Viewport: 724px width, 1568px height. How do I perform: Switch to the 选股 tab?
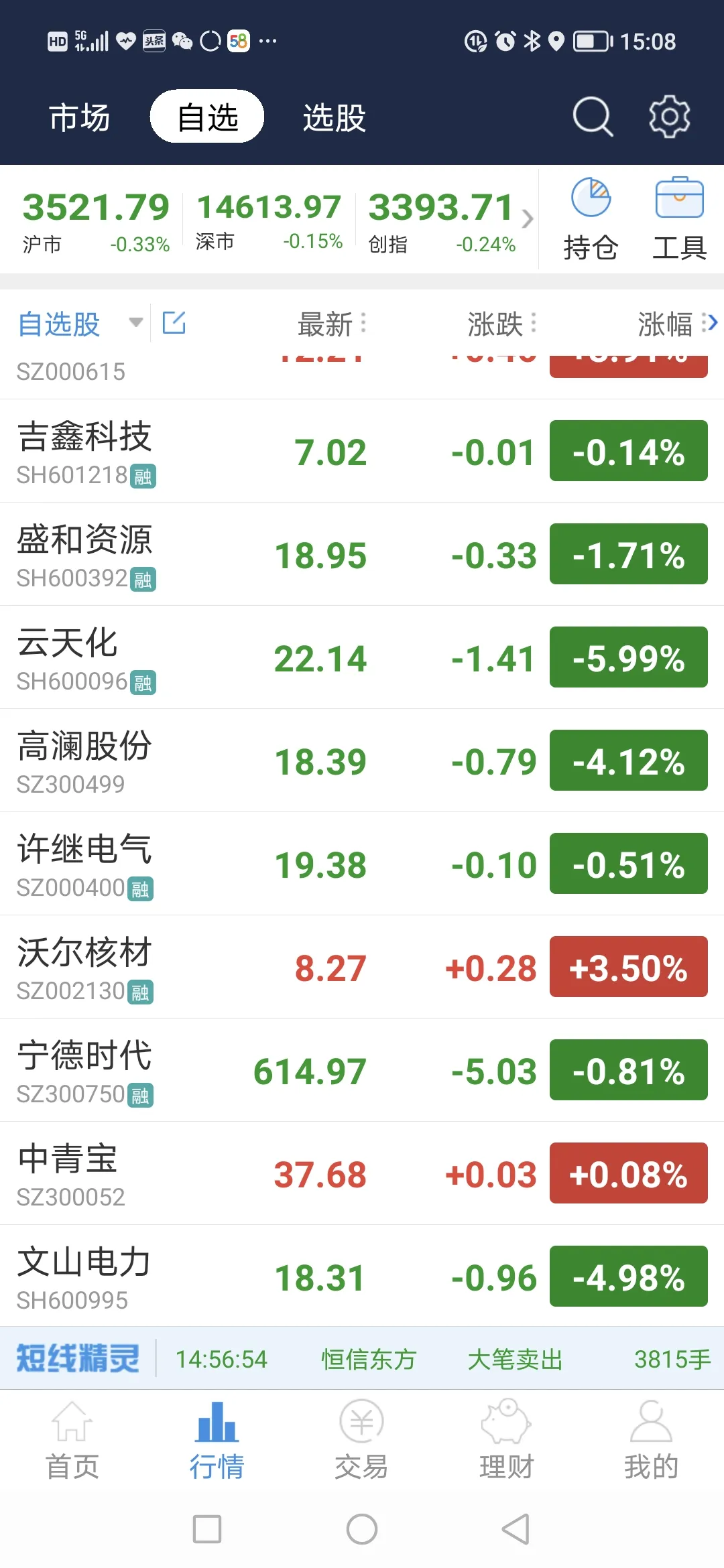tap(334, 117)
